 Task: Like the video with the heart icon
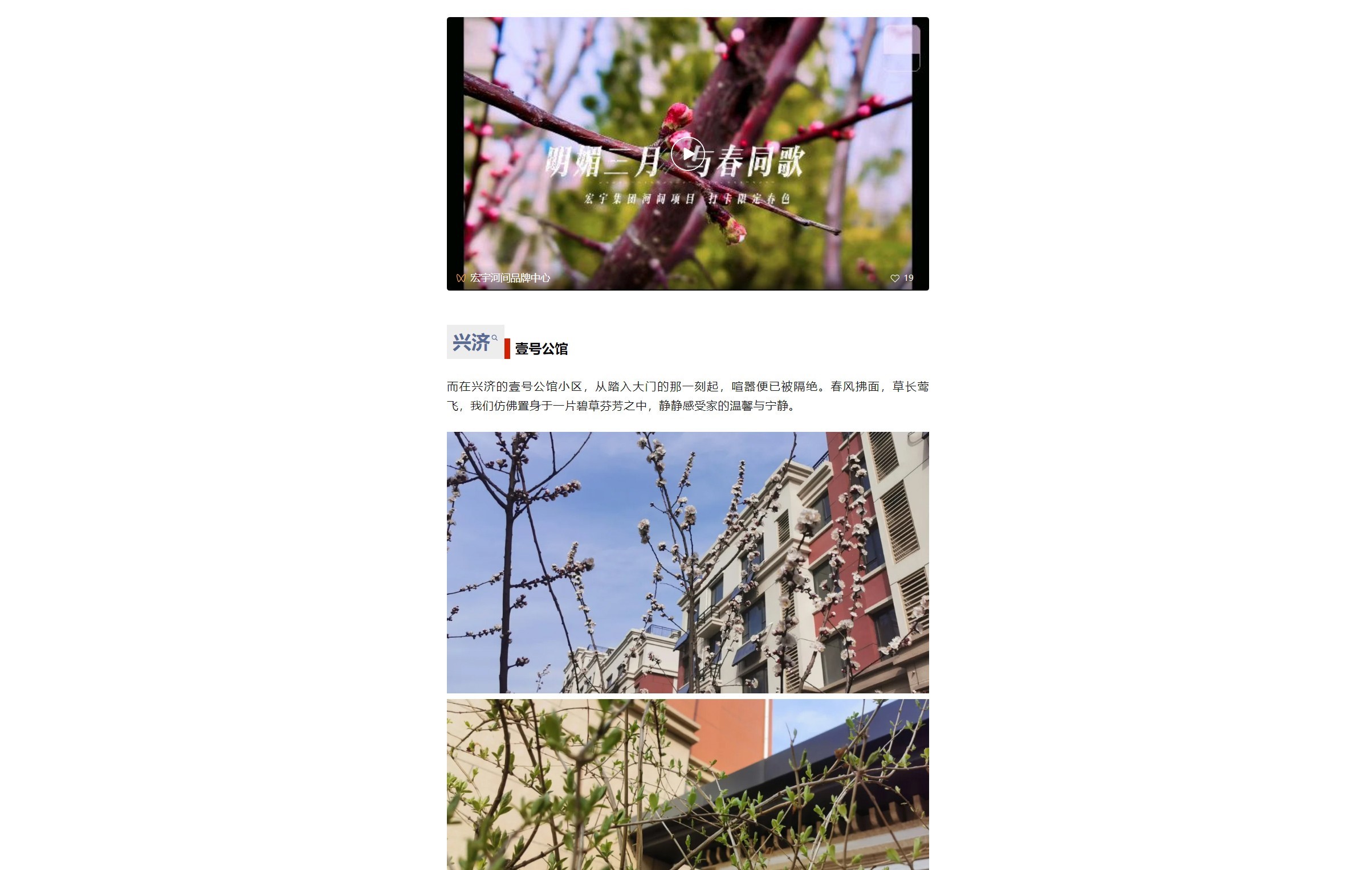895,278
